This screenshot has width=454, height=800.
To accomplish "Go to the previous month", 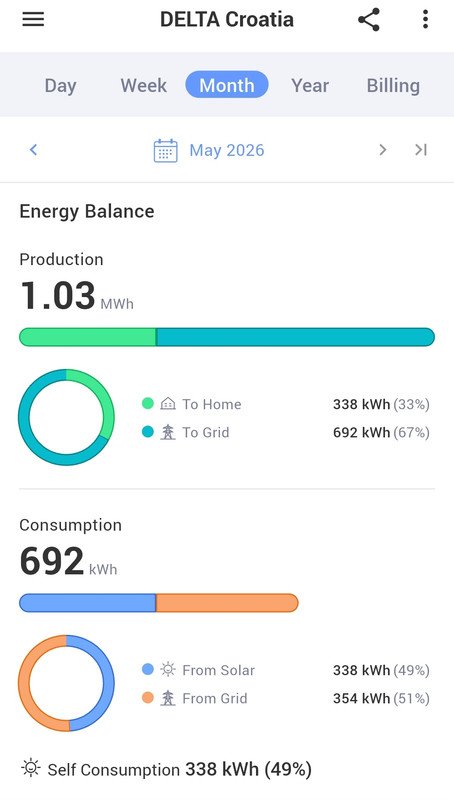I will [34, 150].
